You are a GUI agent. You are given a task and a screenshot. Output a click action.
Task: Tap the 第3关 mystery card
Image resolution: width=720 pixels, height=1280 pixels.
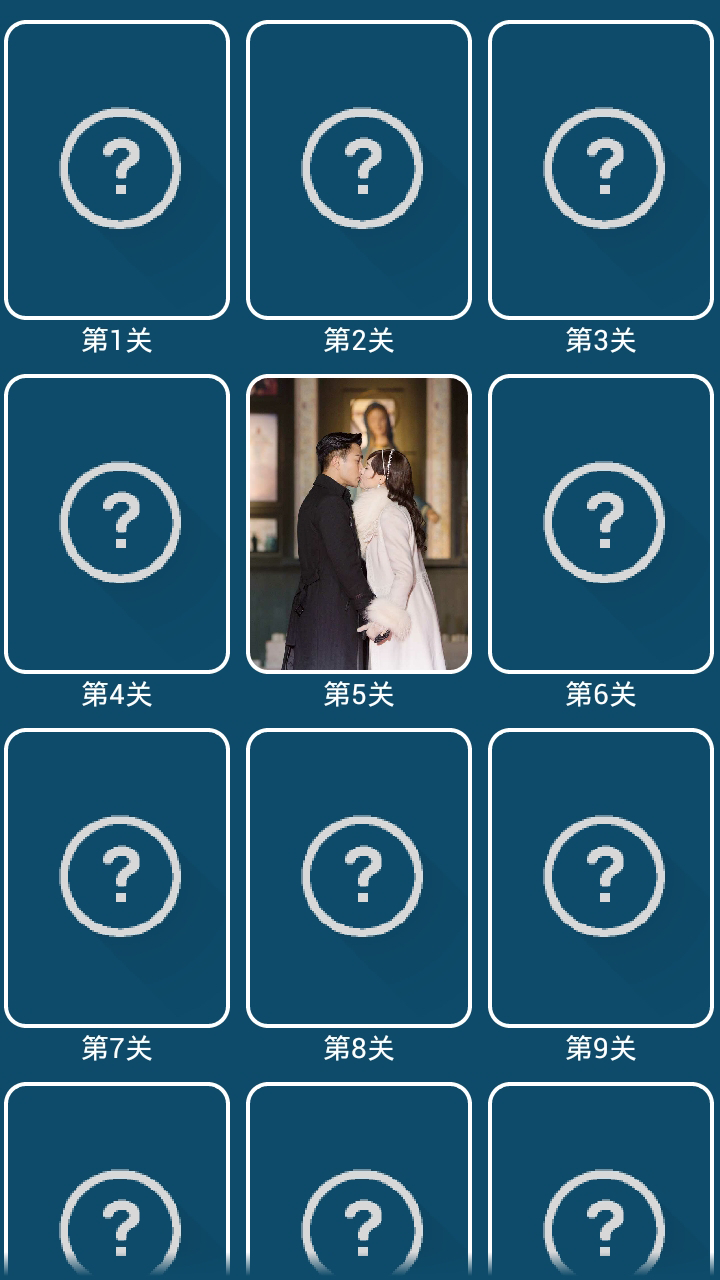601,170
